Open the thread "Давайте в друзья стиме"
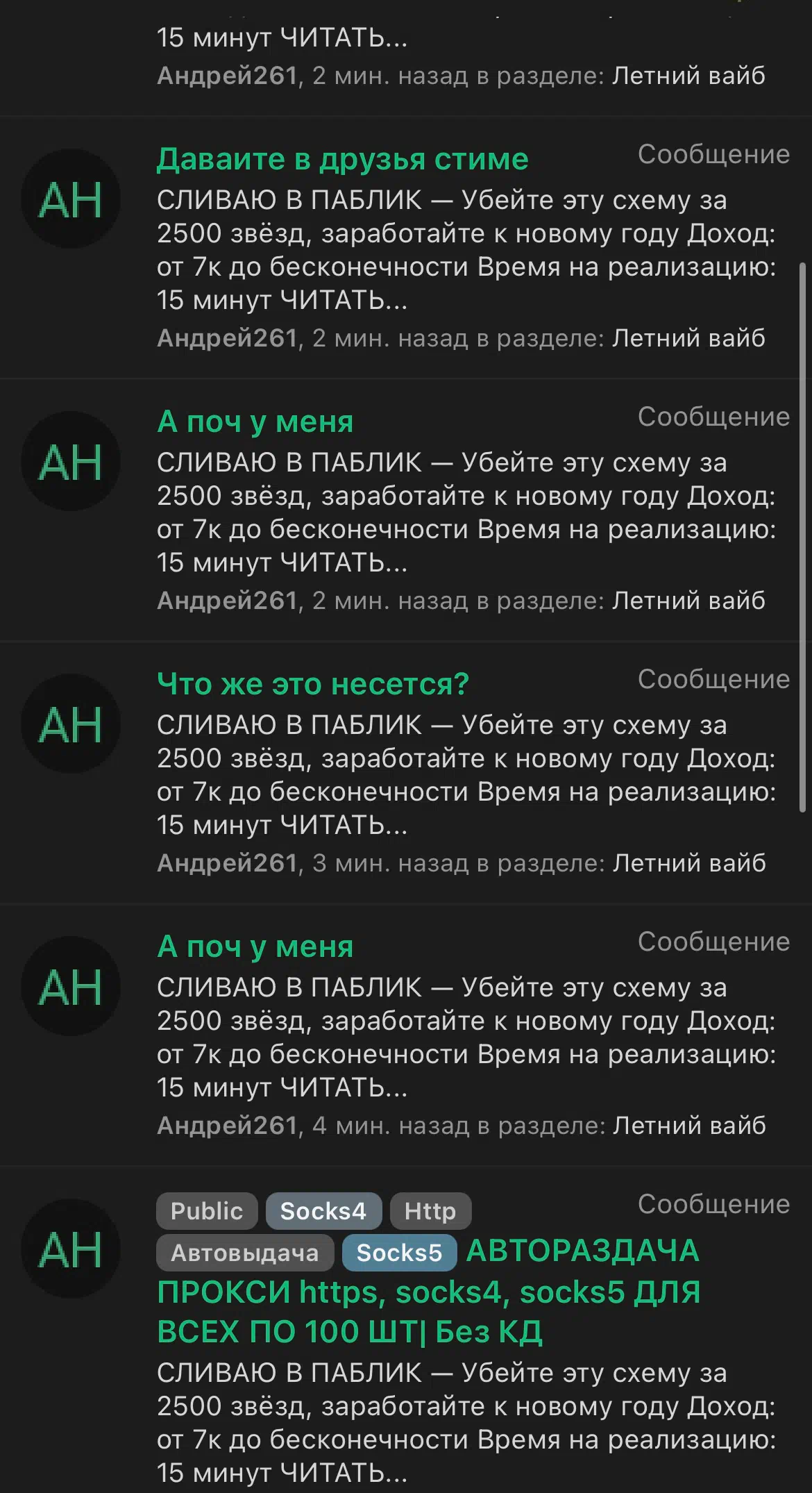Image resolution: width=812 pixels, height=1493 pixels. 342,160
